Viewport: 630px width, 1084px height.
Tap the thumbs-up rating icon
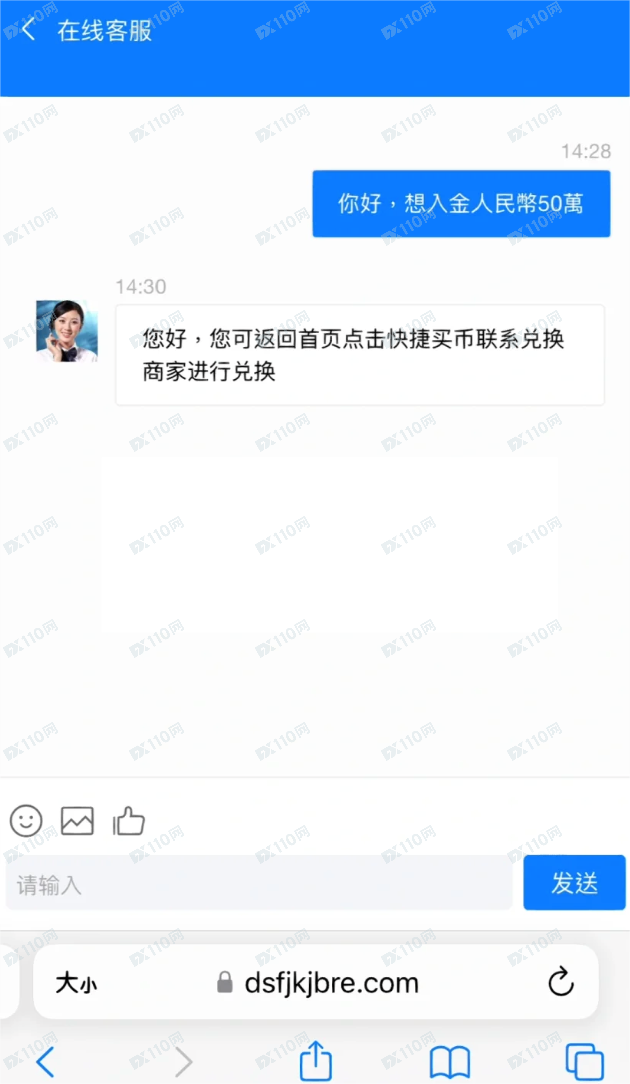click(129, 821)
